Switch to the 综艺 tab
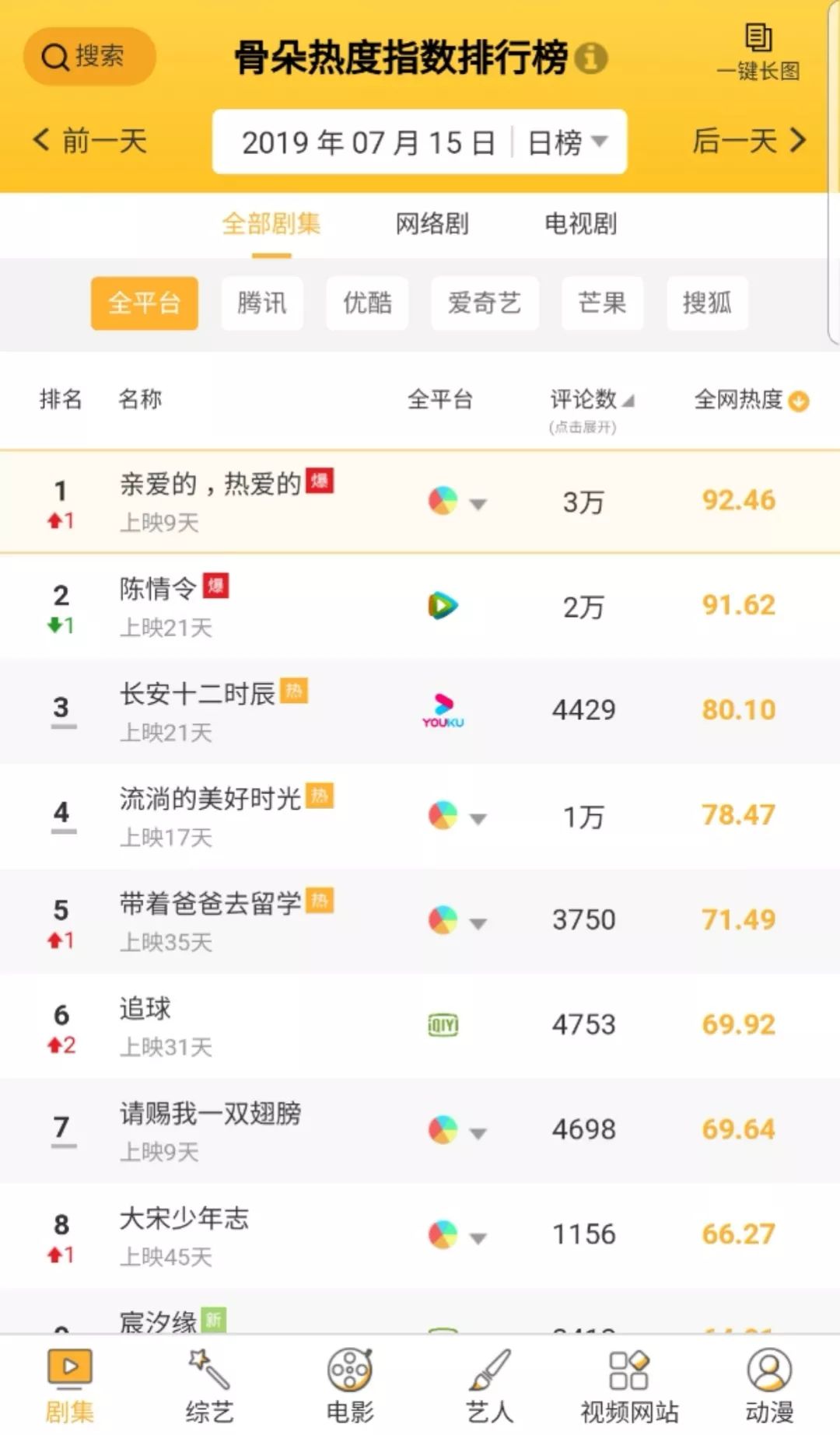The width and height of the screenshot is (840, 1435). pos(209,1388)
